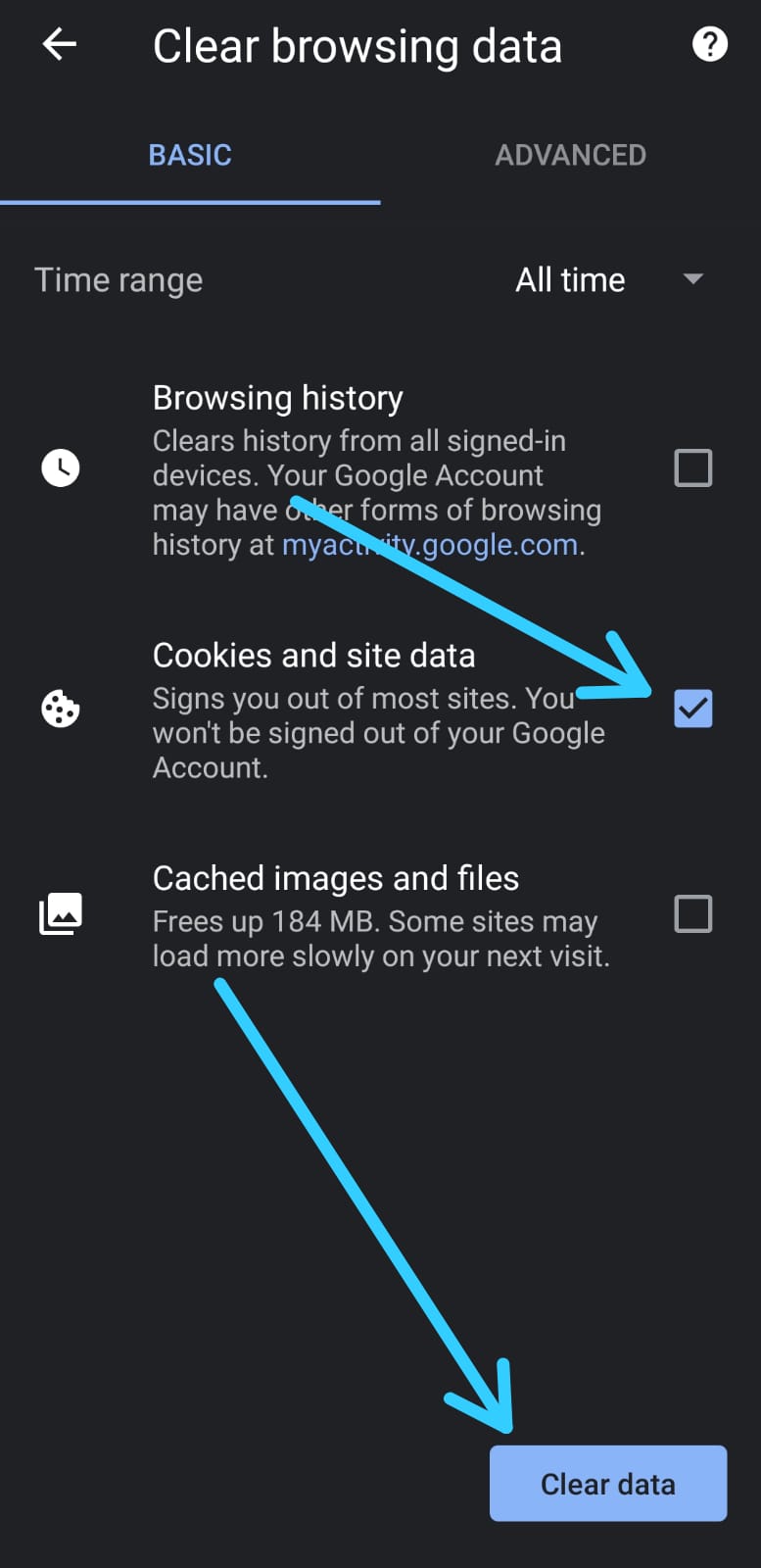
Task: Switch to the Advanced tab
Action: click(x=570, y=155)
